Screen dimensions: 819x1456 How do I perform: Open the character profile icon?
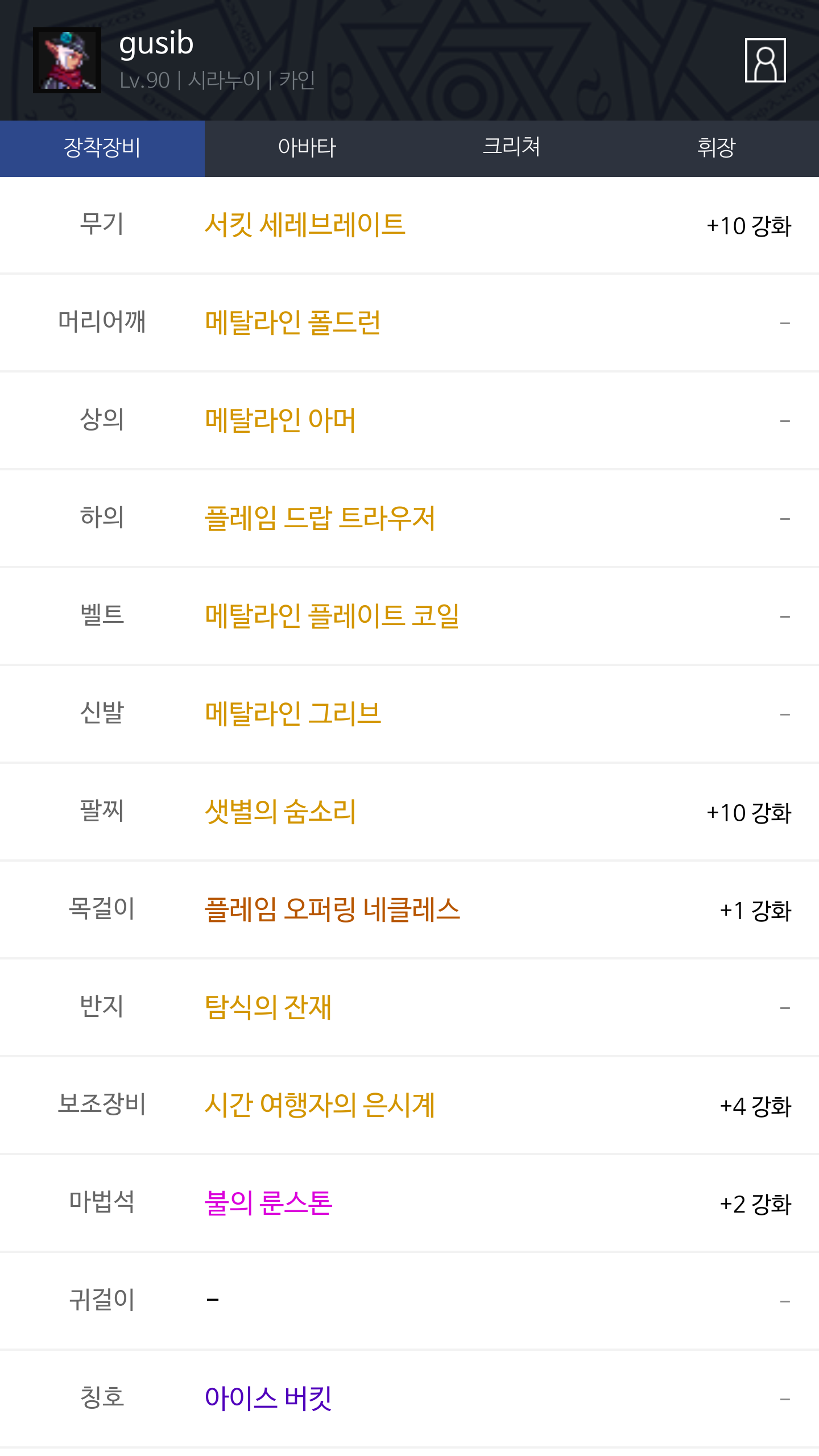[x=765, y=60]
